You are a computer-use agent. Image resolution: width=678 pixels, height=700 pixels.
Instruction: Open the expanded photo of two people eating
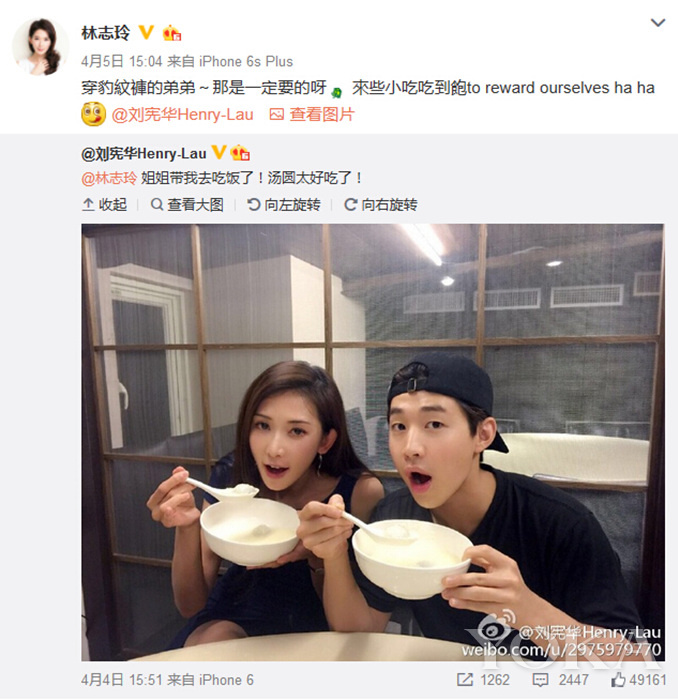click(372, 442)
